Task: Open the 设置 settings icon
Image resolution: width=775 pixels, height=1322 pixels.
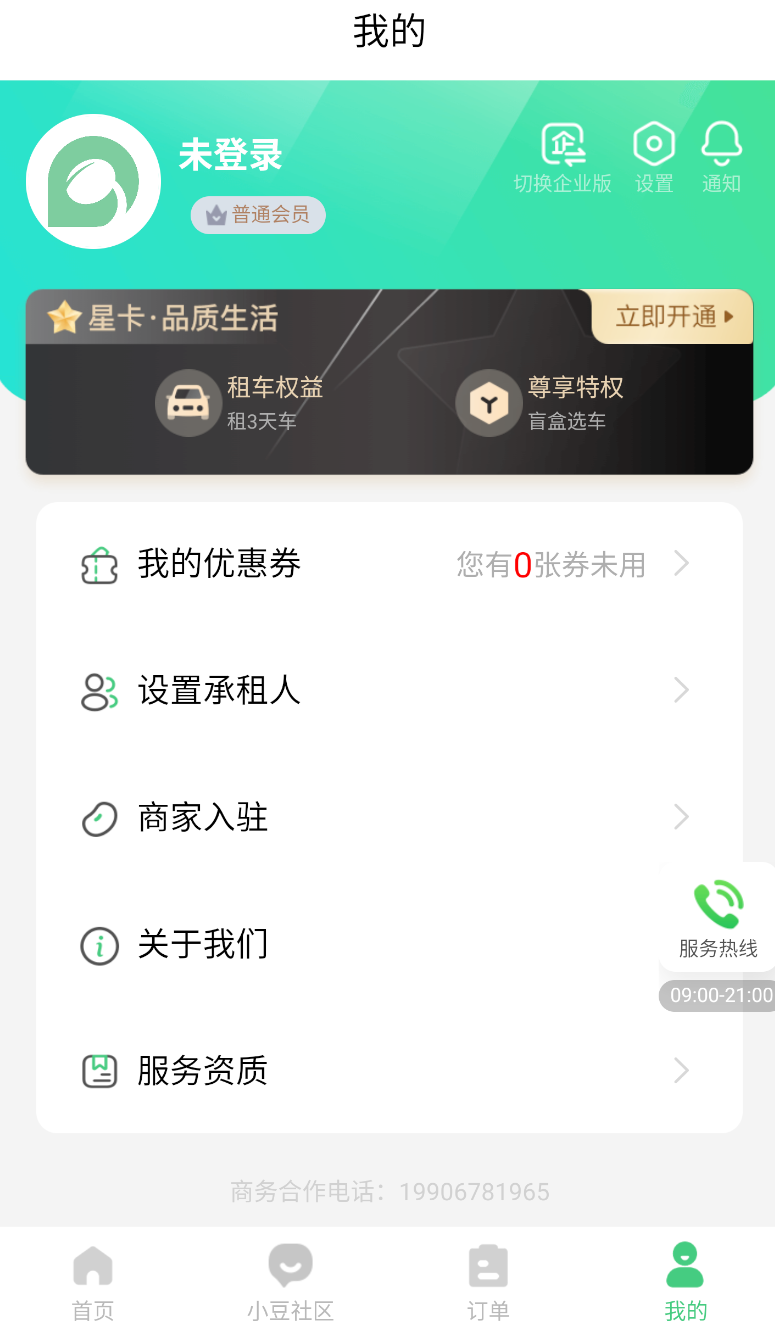Action: pos(654,144)
